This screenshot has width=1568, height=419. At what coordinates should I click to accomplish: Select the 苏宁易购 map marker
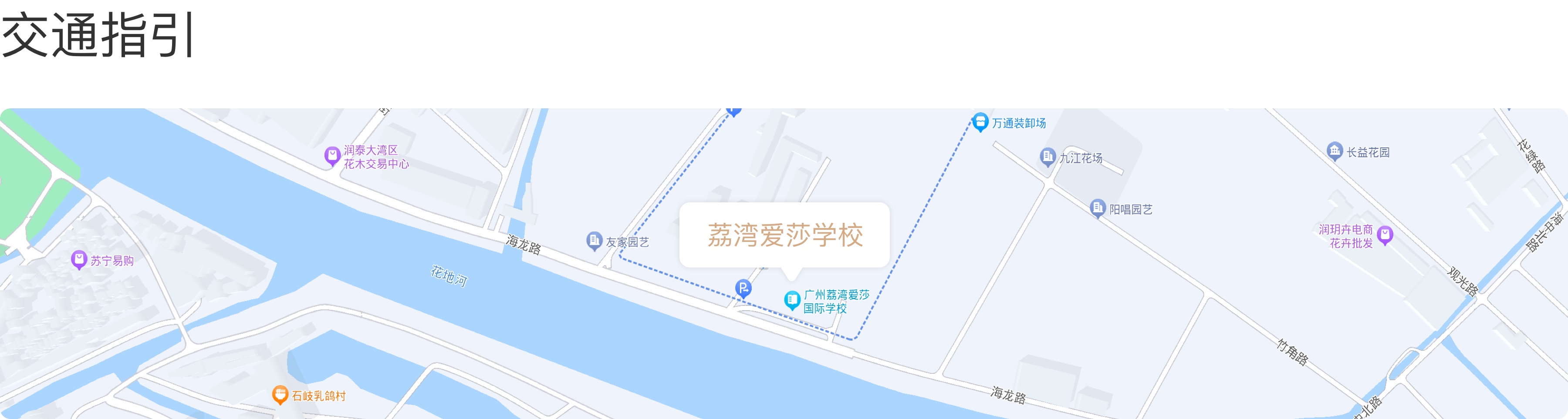click(x=78, y=259)
